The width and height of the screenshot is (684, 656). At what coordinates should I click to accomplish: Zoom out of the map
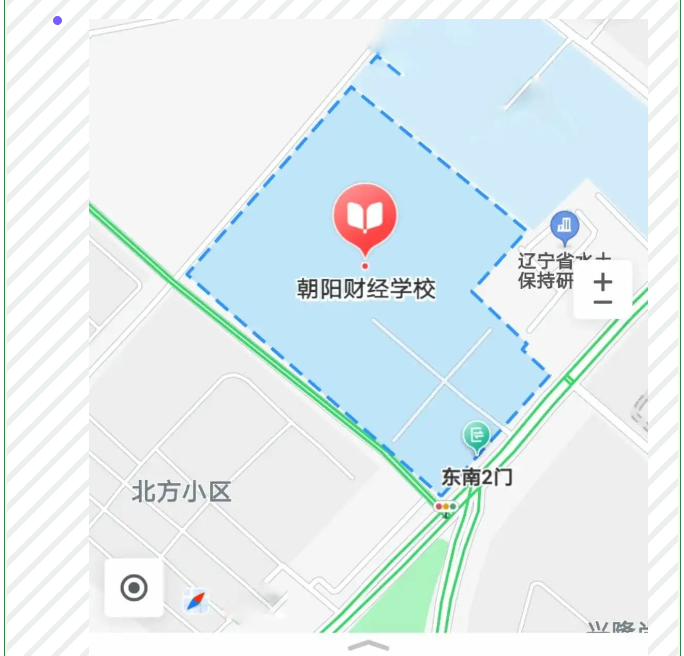[x=602, y=302]
